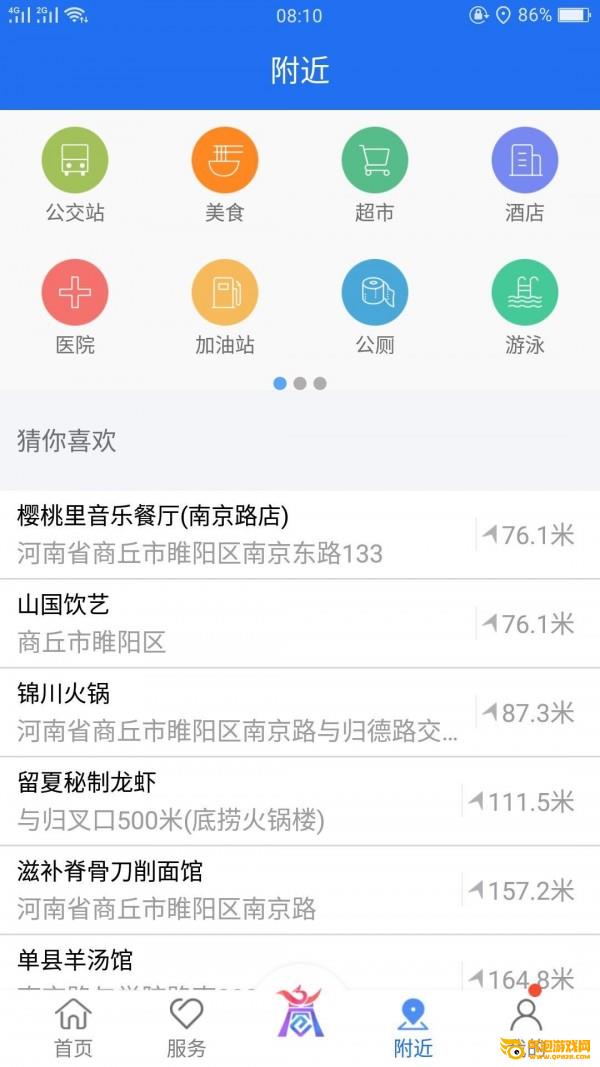Viewport: 600px width, 1067px height.
Task: Select 滋补脊骨刀削面馆 from the list
Action: click(300, 890)
